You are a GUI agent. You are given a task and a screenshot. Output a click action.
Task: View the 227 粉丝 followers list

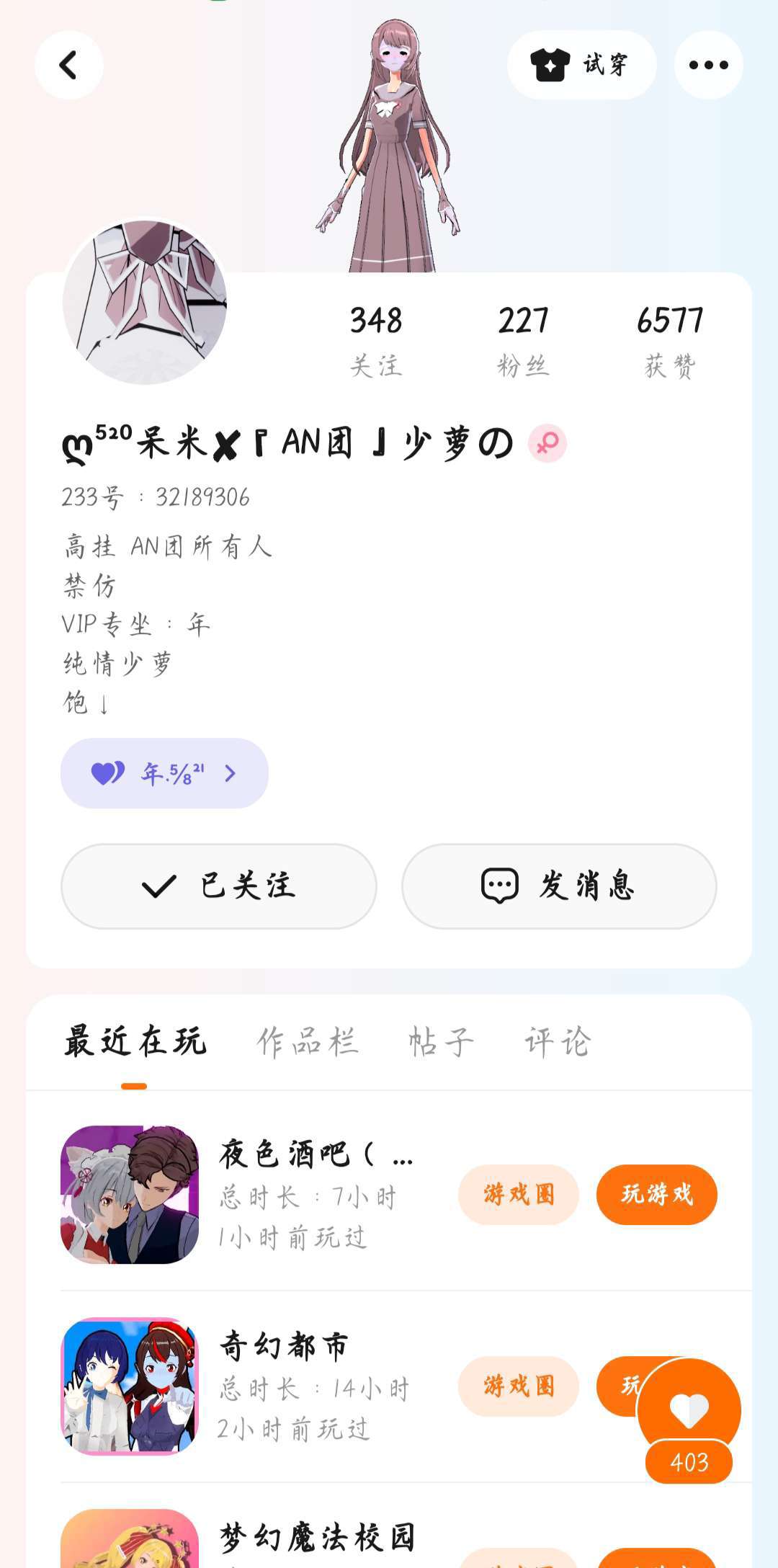523,339
